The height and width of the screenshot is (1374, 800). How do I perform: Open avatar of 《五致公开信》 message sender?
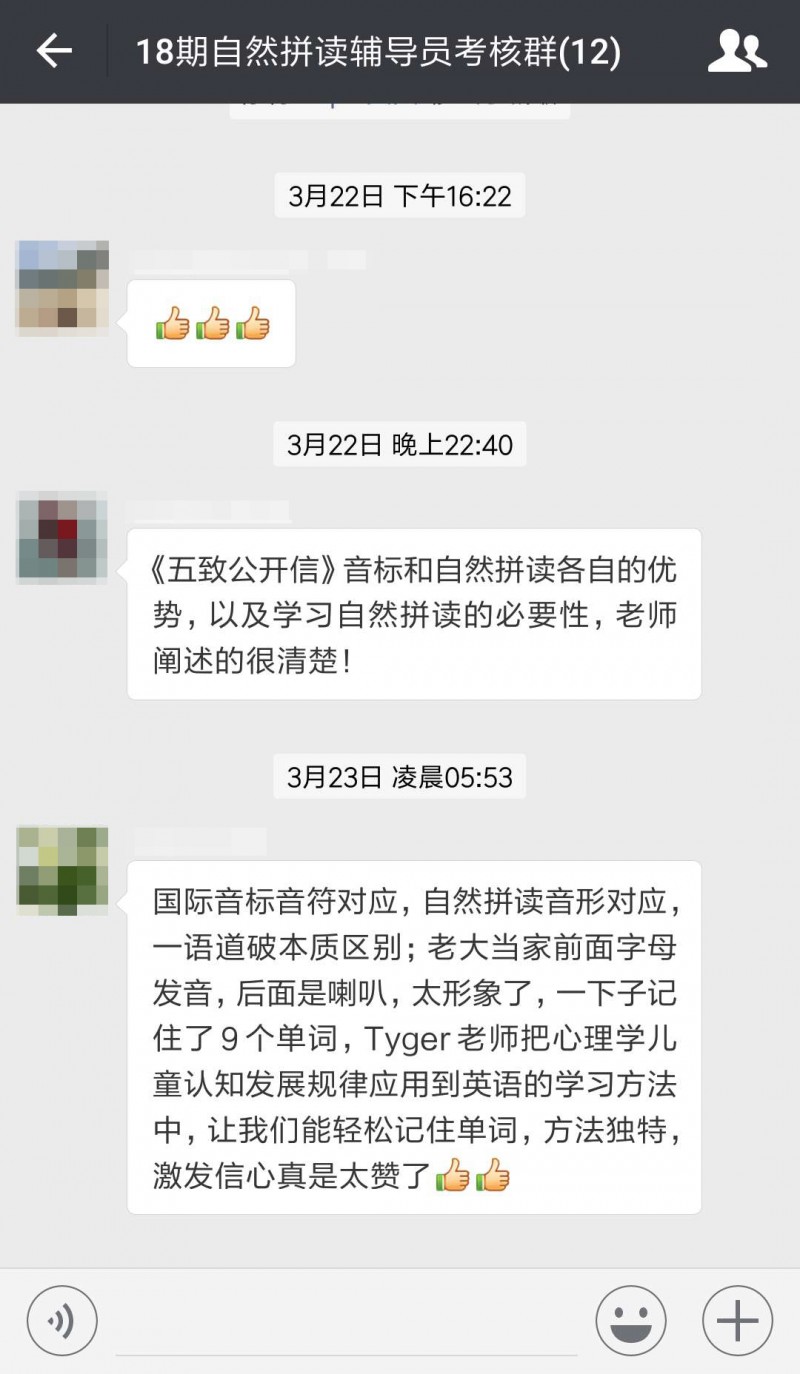(63, 537)
